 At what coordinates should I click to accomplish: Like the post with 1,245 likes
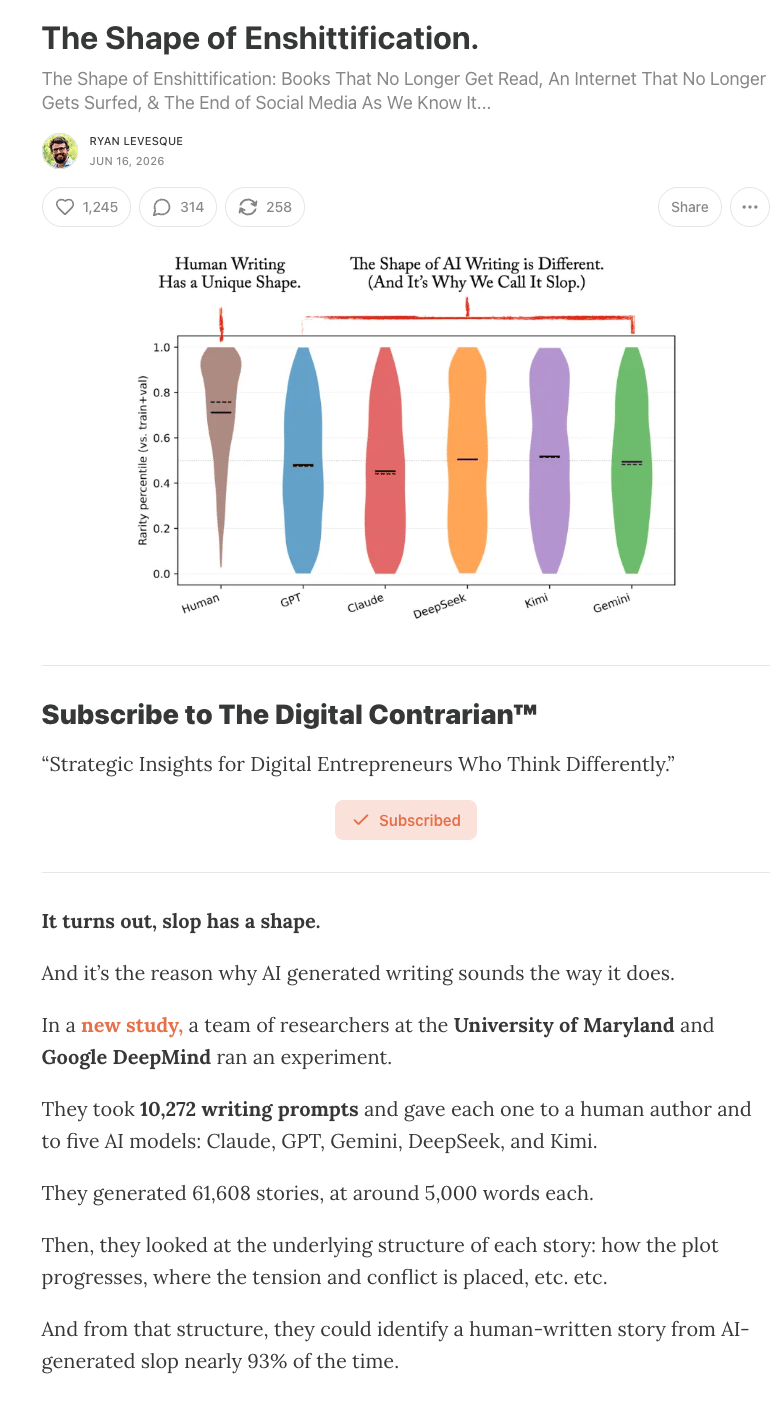tap(86, 207)
